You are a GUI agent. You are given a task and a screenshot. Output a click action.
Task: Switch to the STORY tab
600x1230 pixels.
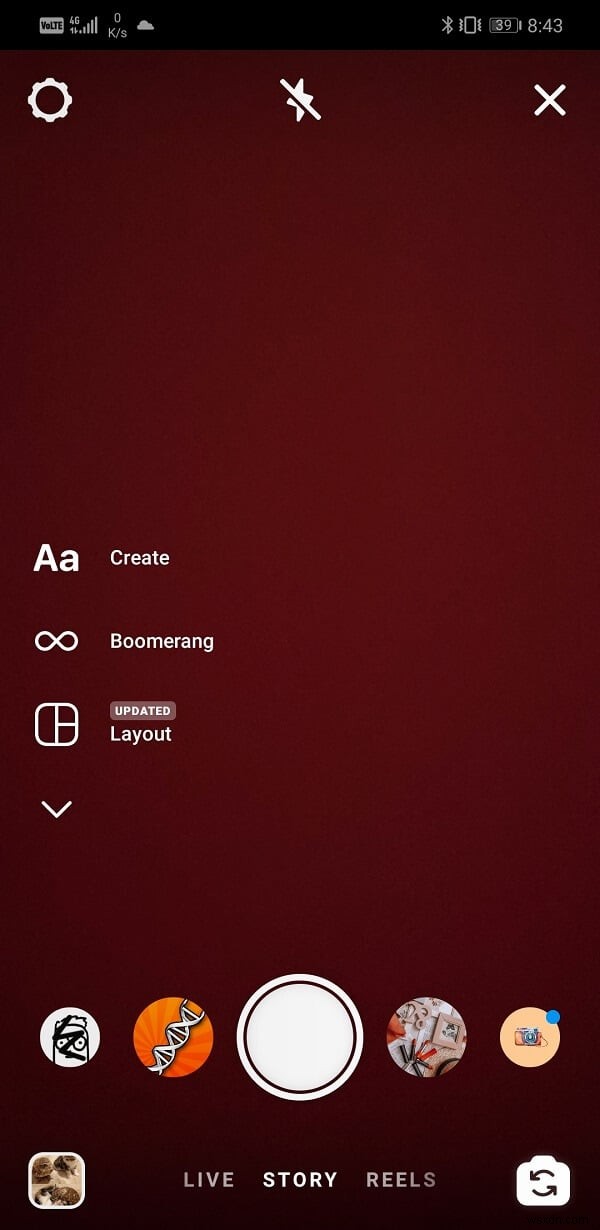click(x=300, y=1180)
